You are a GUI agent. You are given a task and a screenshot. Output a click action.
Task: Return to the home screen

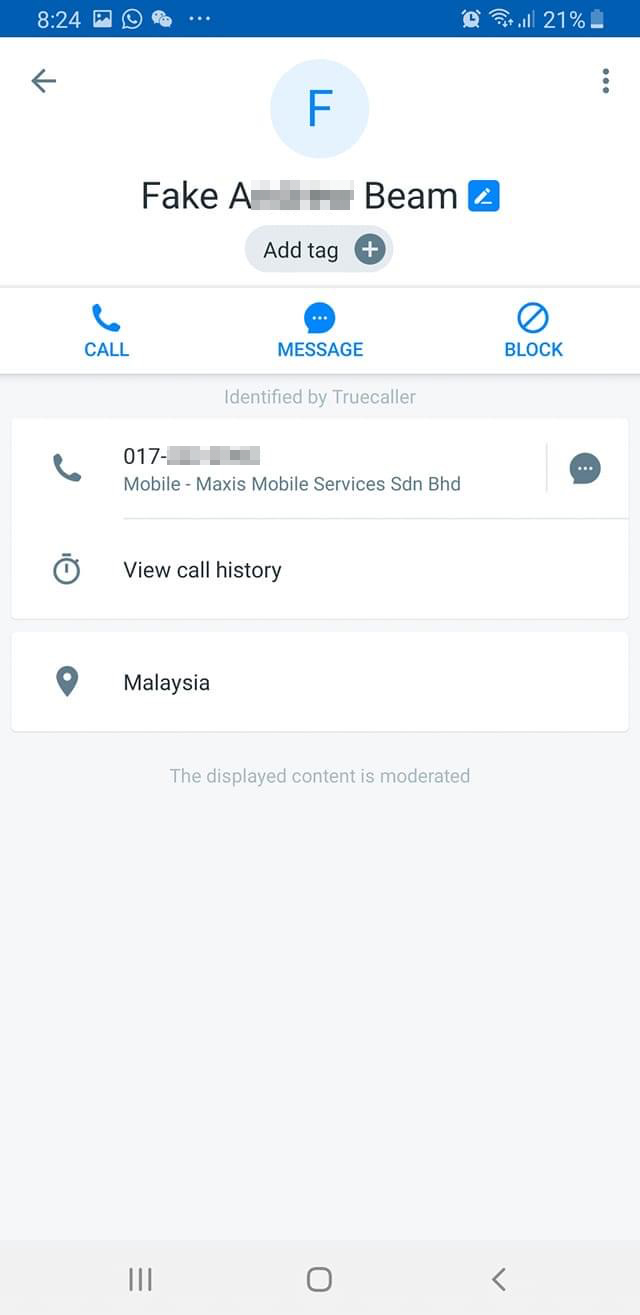click(319, 1278)
